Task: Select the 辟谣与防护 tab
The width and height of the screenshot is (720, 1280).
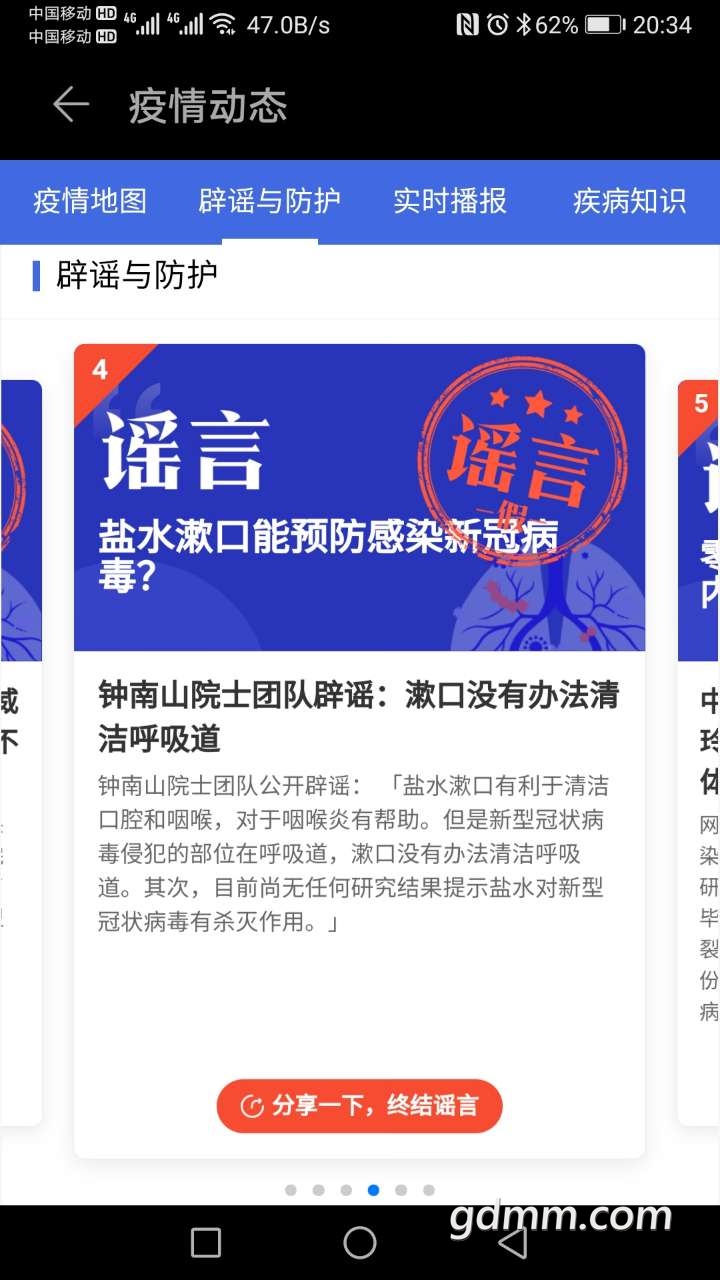Action: click(270, 201)
